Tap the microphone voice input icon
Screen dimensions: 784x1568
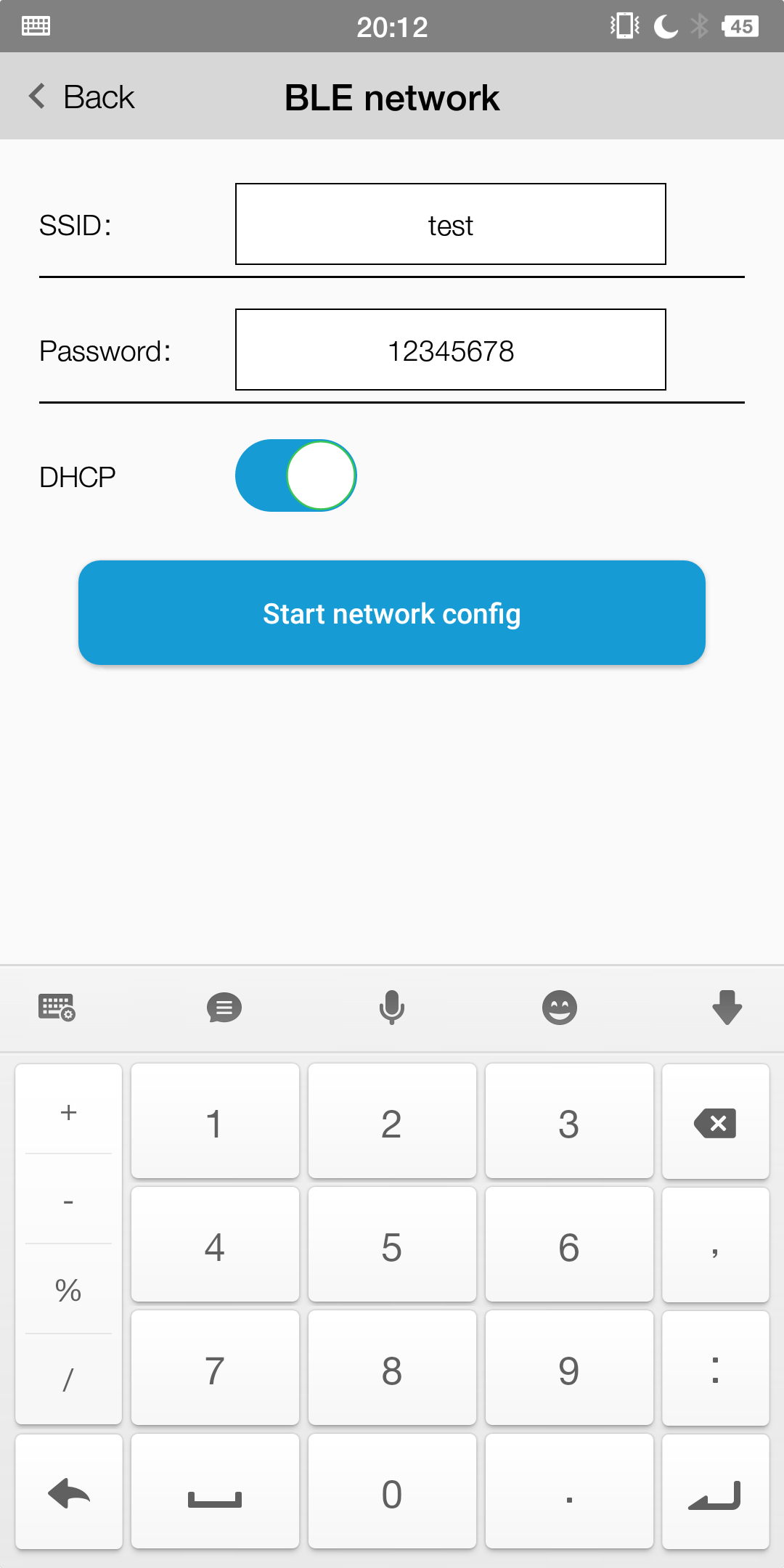(392, 1008)
